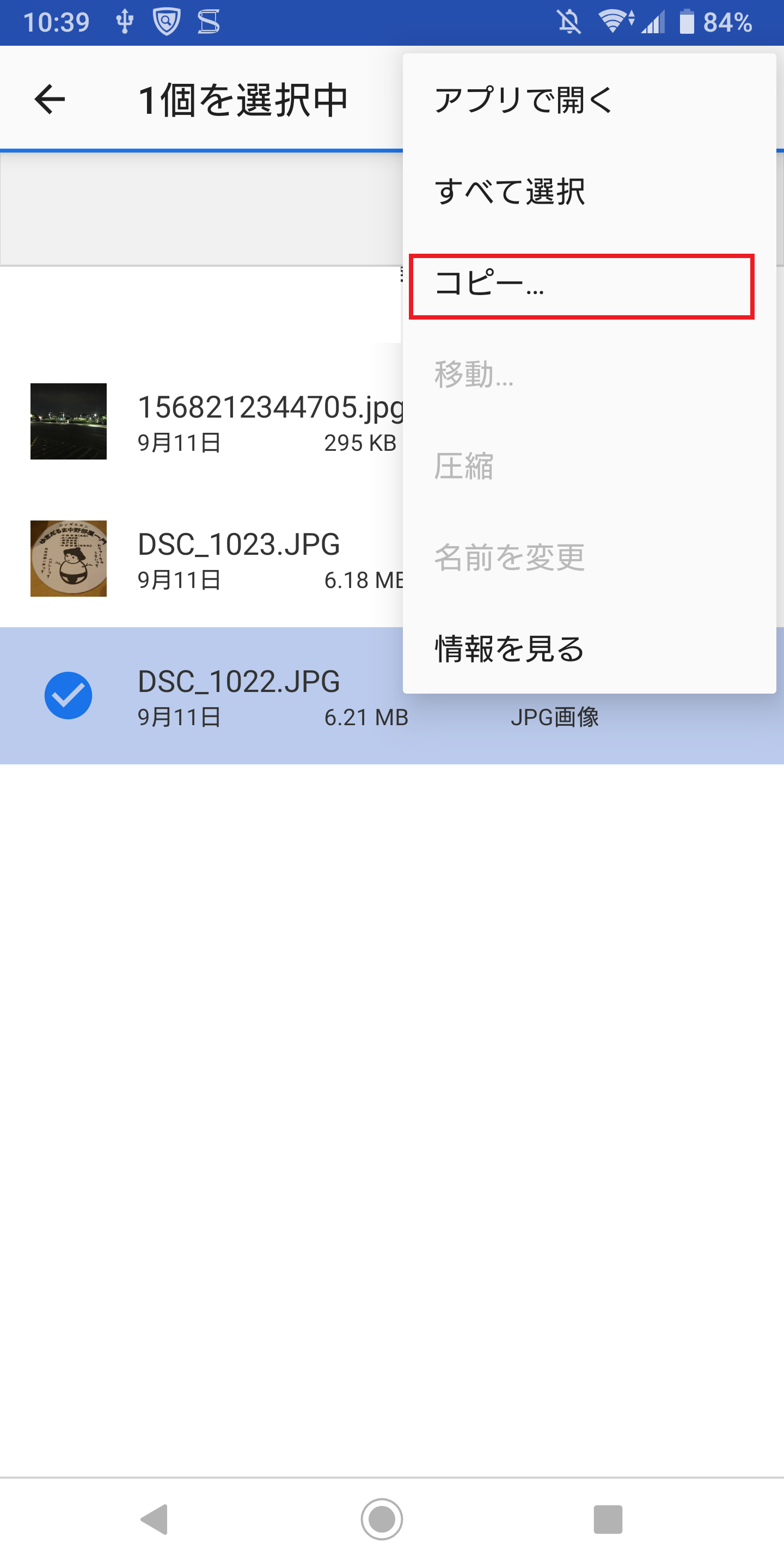The image size is (784, 1568).
Task: Select アプリで開く from the menu
Action: (x=523, y=100)
